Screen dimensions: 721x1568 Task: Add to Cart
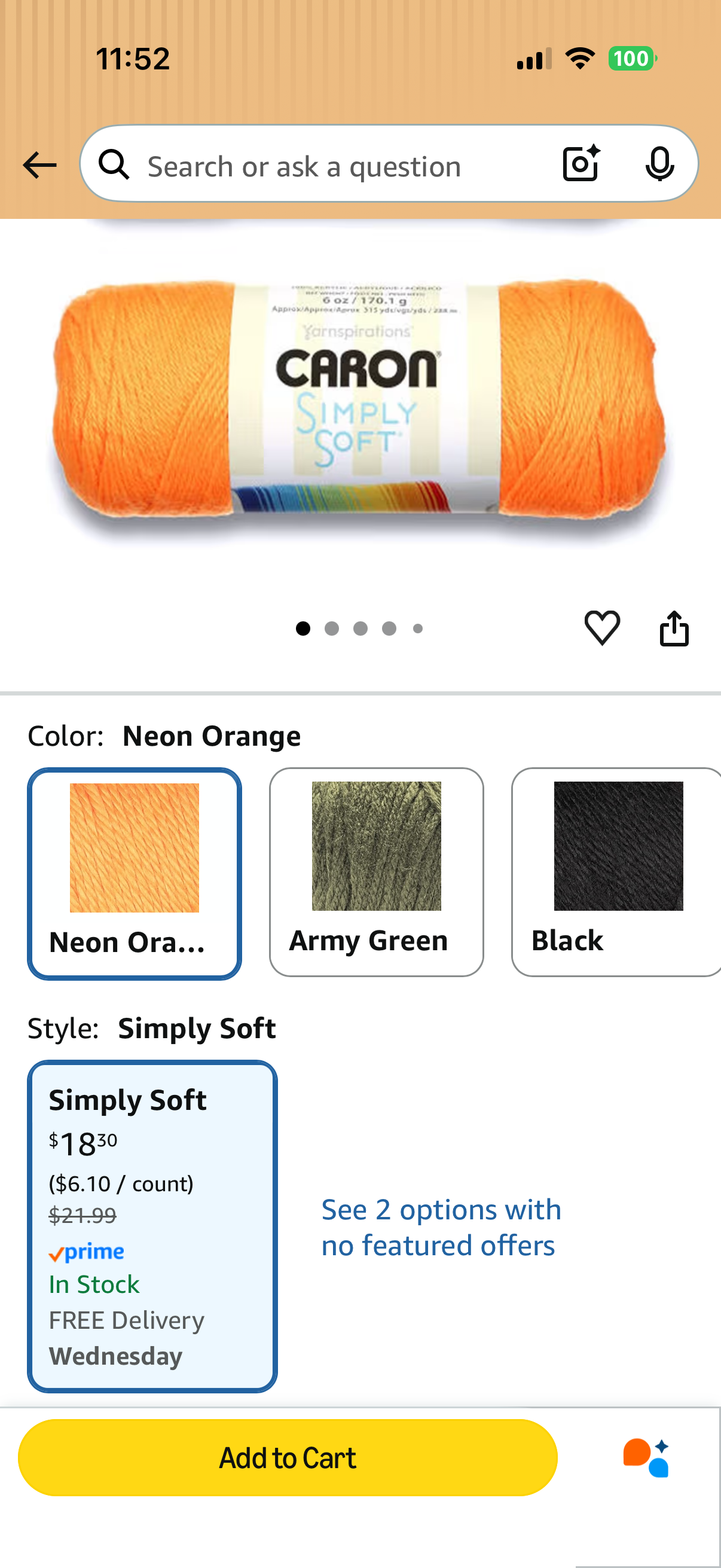click(287, 1457)
